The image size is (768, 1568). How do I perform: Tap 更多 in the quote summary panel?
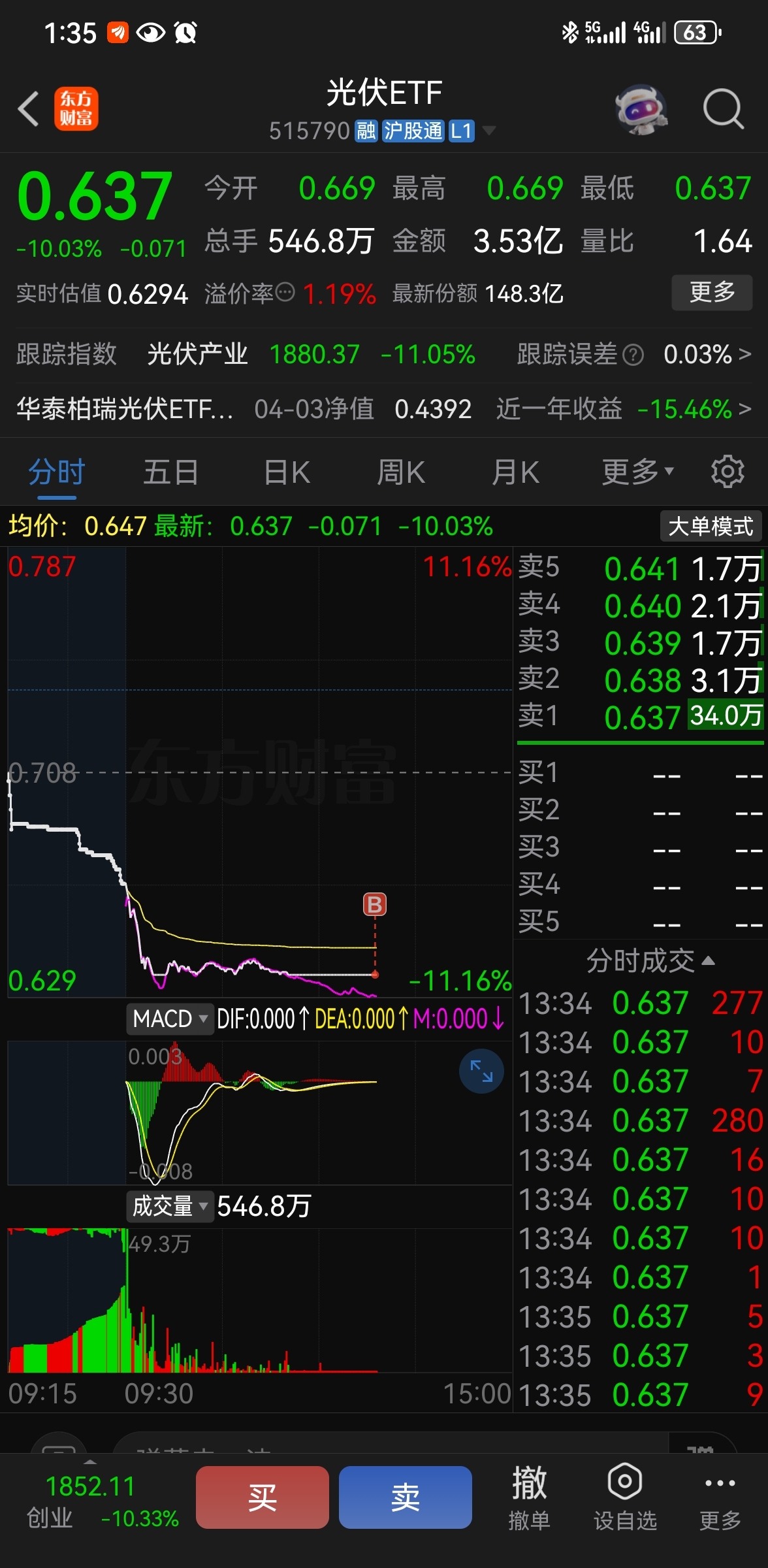[711, 293]
